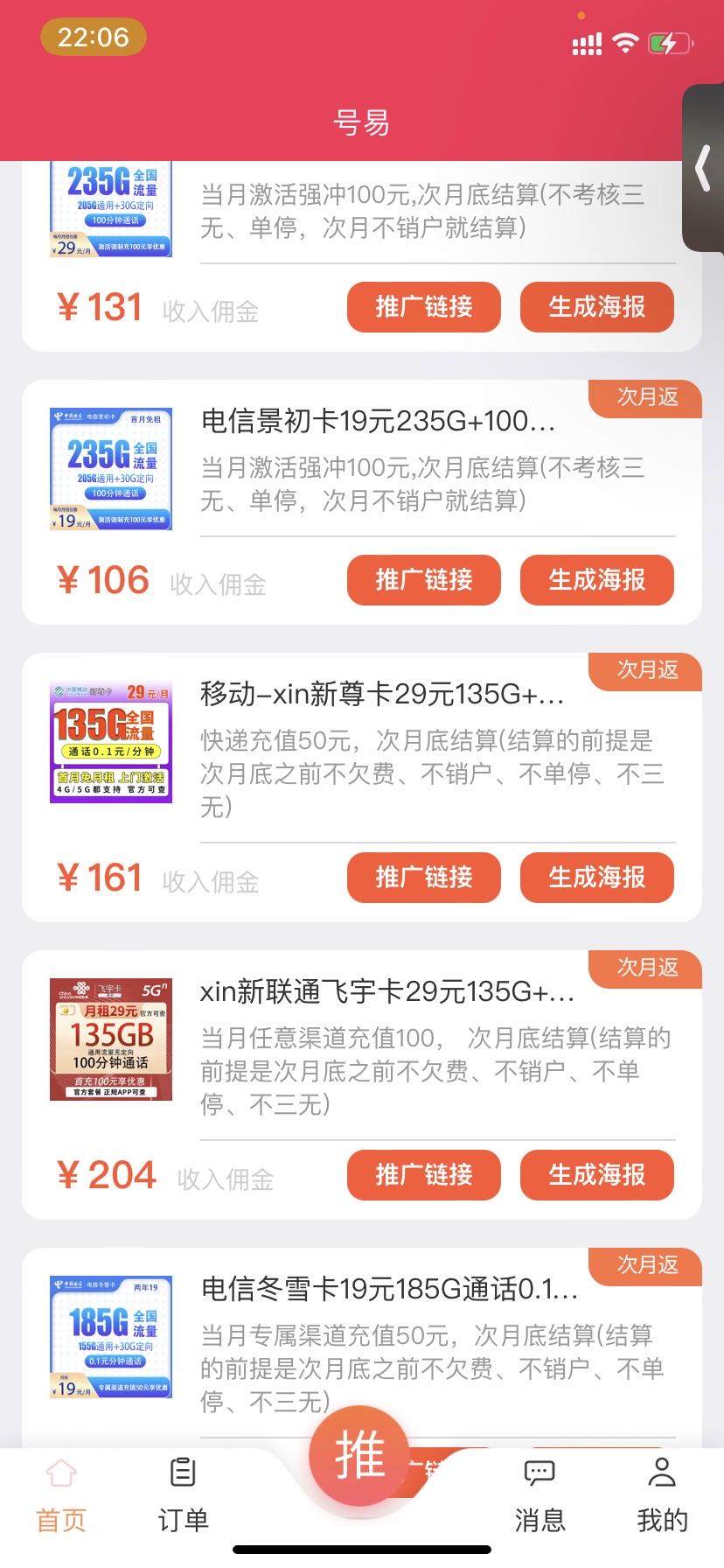Image resolution: width=724 pixels, height=1568 pixels.
Task: Generate poster for the ¥131 commission card
Action: 596,307
